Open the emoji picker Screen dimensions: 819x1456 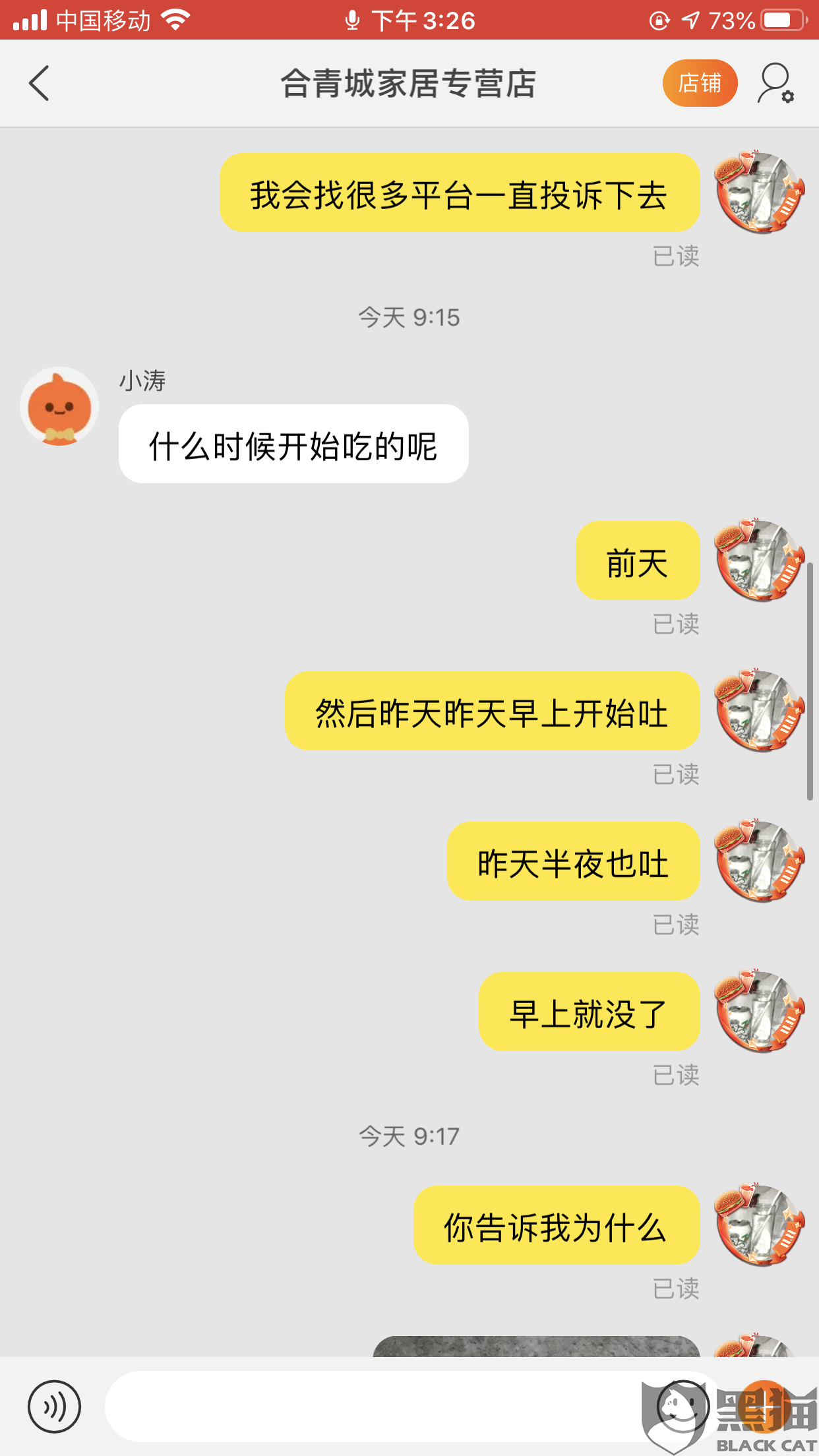[683, 1406]
